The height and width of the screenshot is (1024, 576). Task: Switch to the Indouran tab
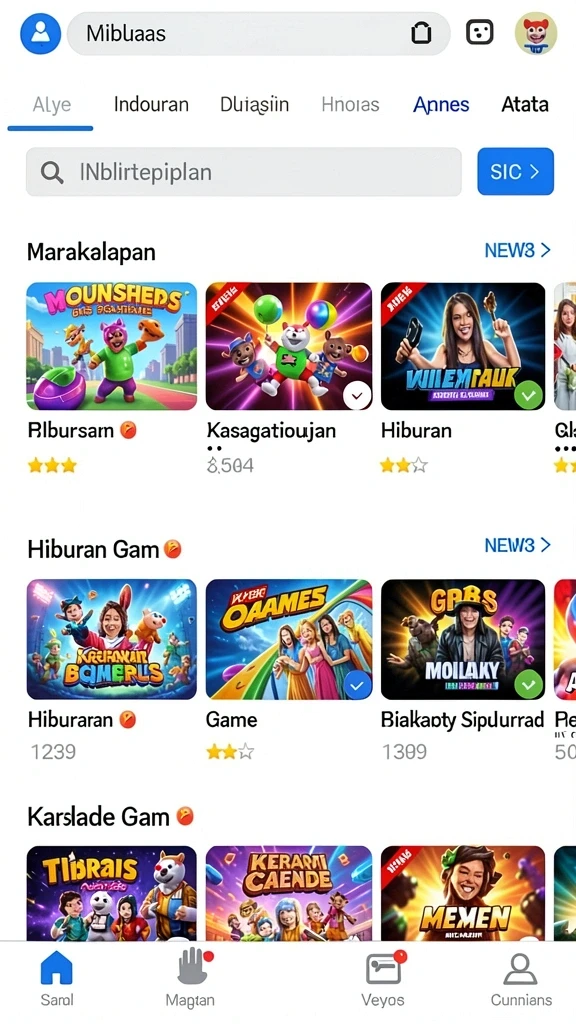[x=151, y=104]
